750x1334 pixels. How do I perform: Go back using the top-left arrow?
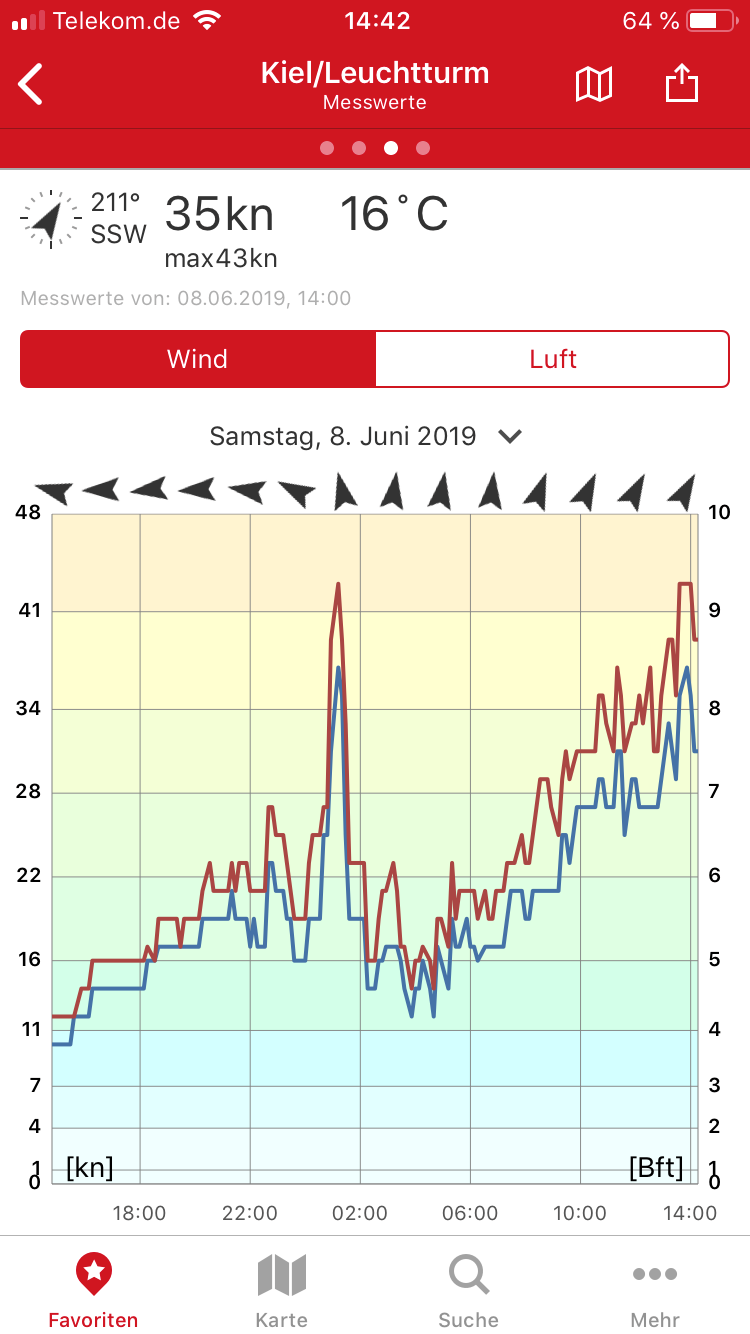coord(32,84)
